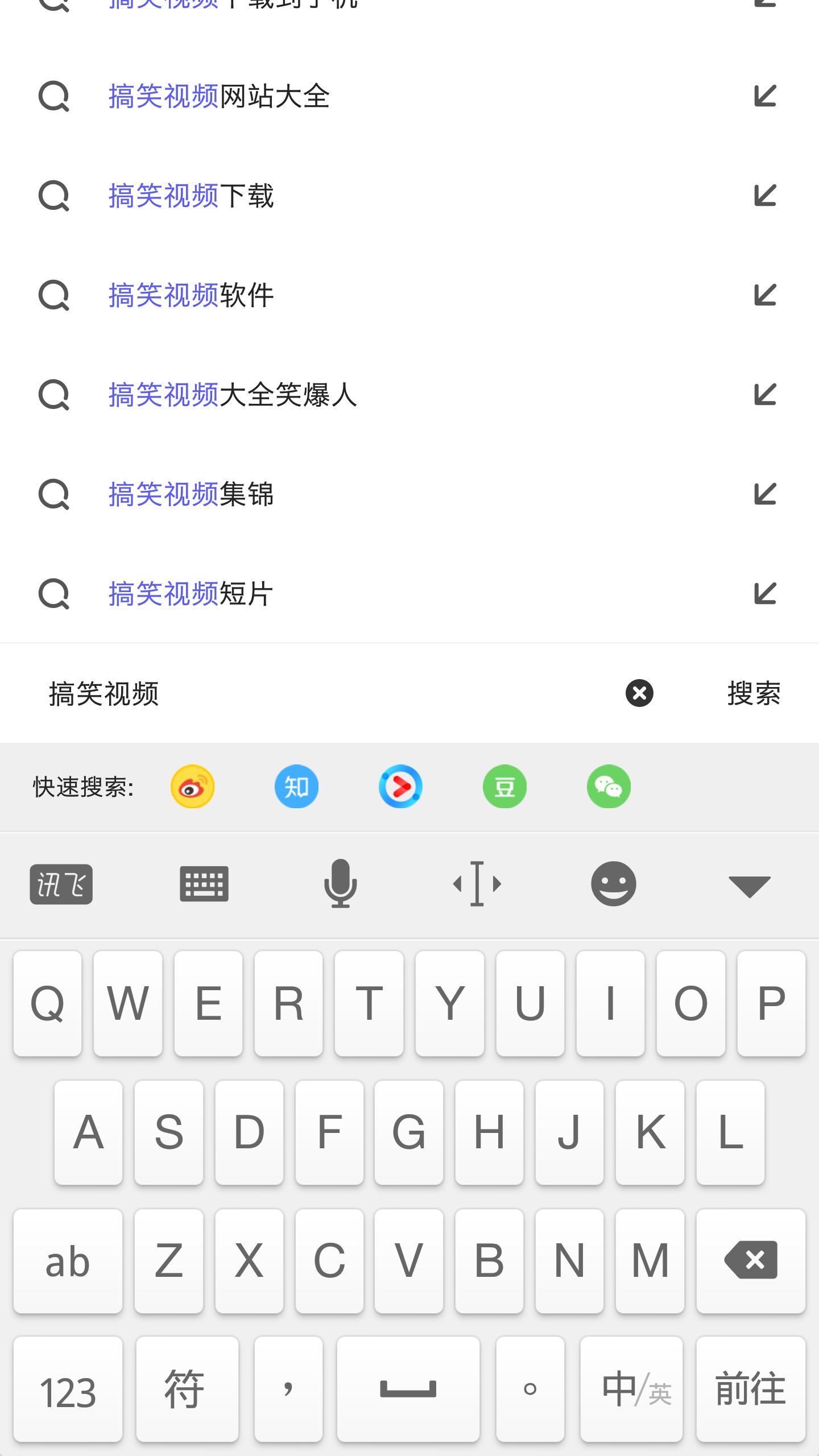The image size is (819, 1456).
Task: Open the keyboard layout switcher icon
Action: 205,884
